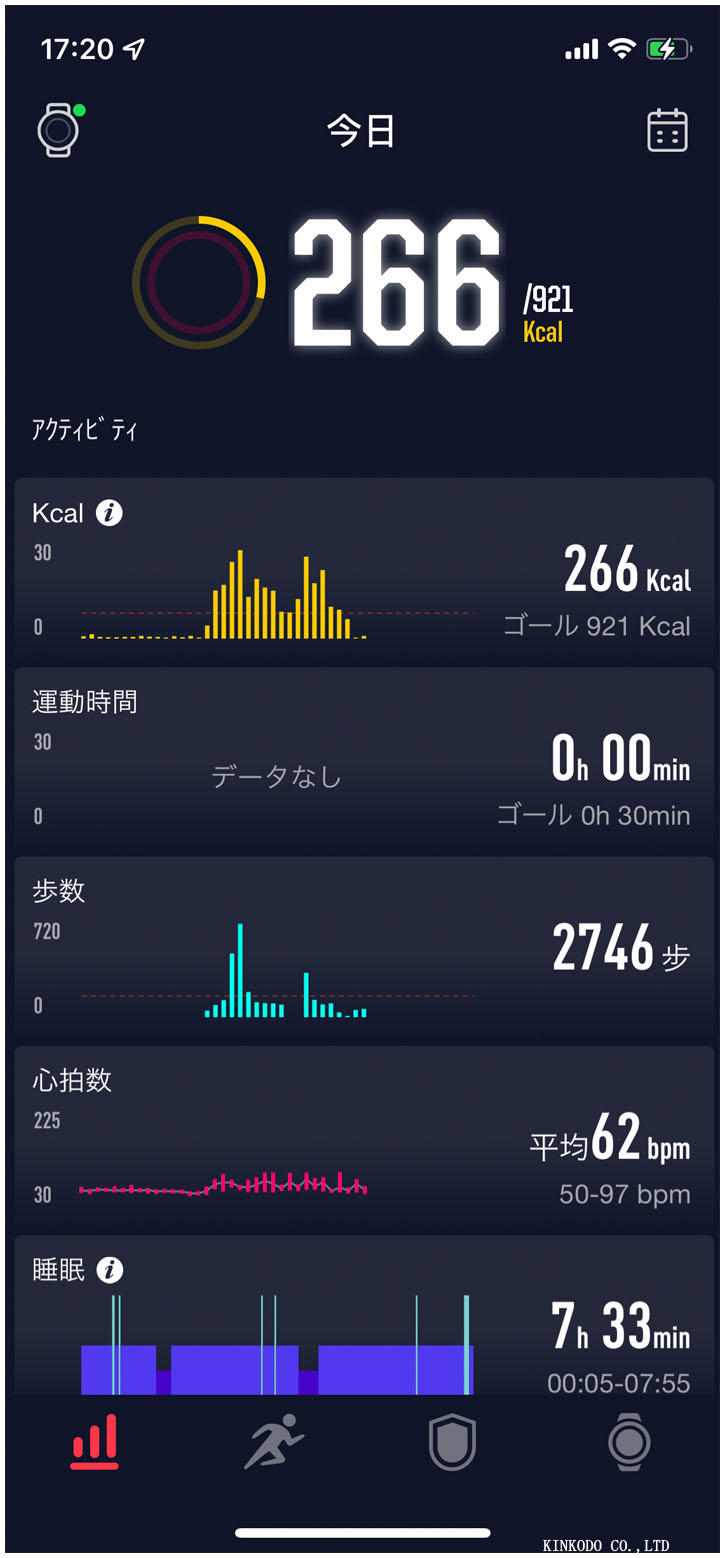725x1558 pixels.
Task: Select the red statistics tab
Action: point(94,1443)
